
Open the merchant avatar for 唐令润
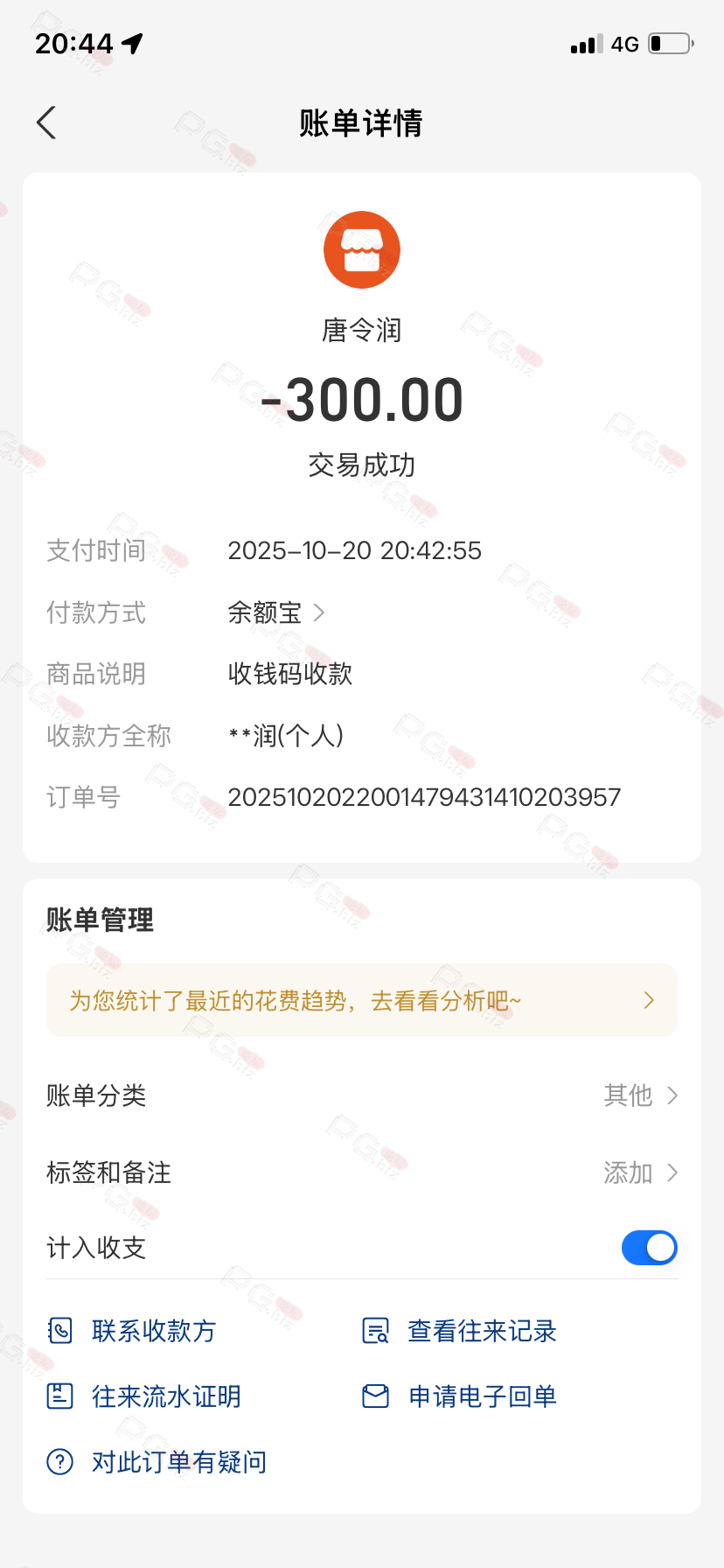coord(362,250)
